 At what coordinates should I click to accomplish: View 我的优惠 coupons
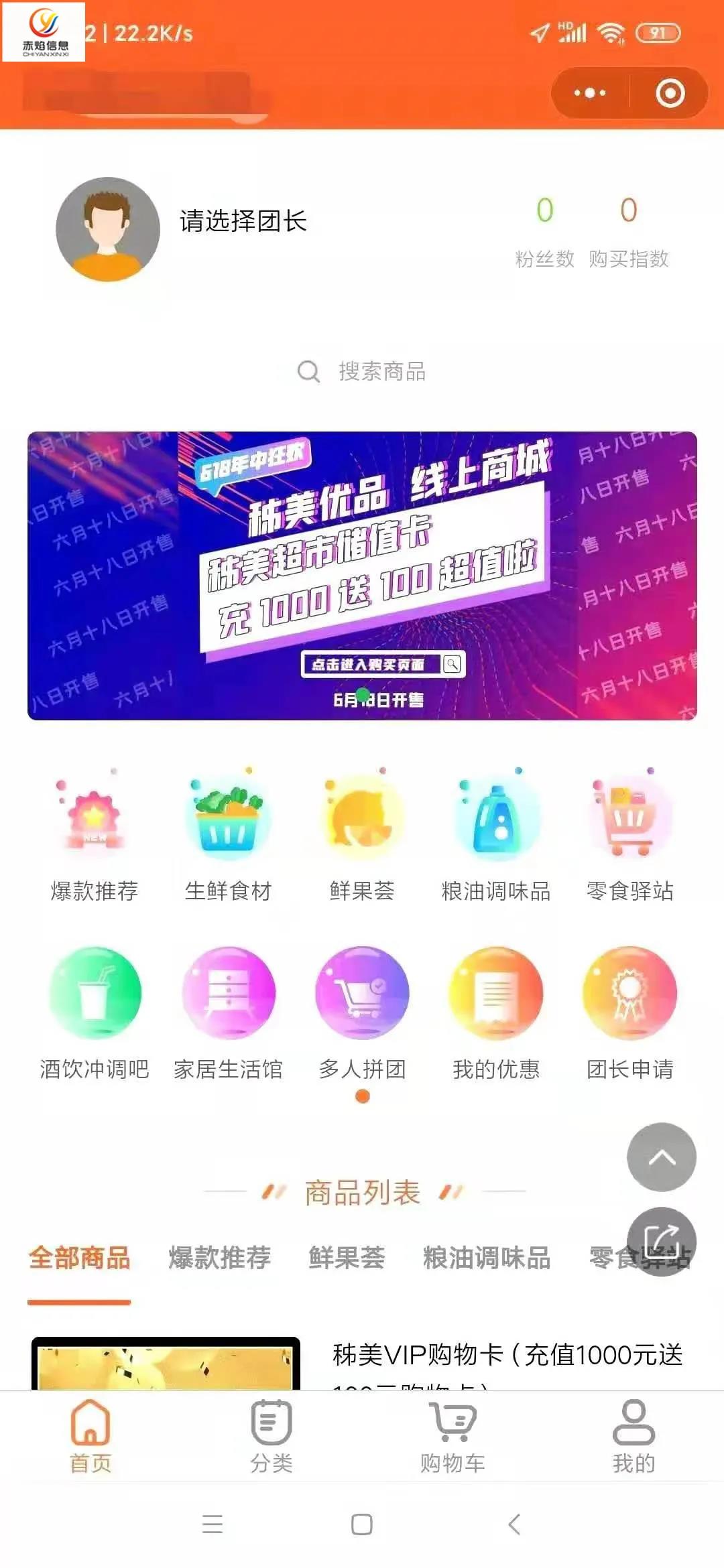tap(496, 993)
